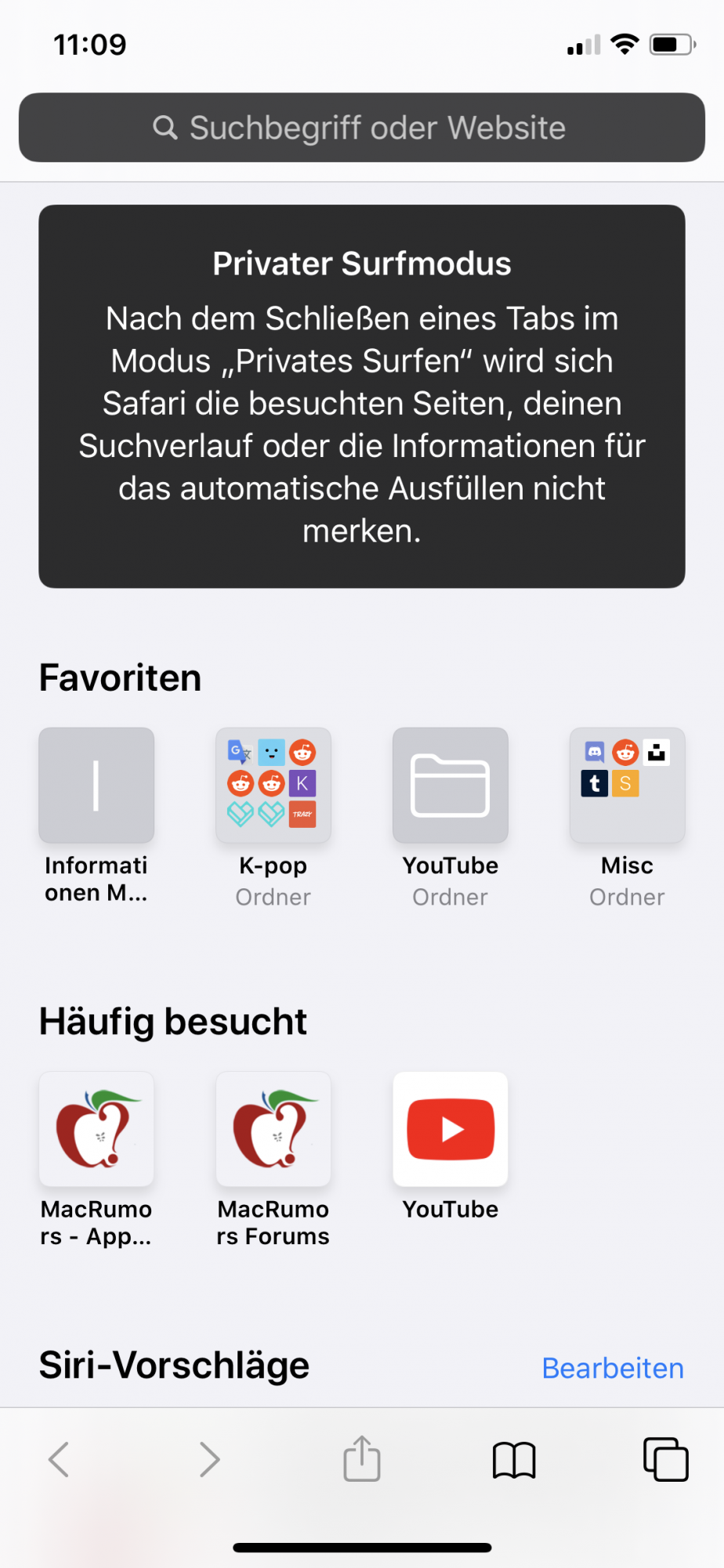Tap Bearbeiten next to Siri-Vorschläge

click(x=613, y=1368)
